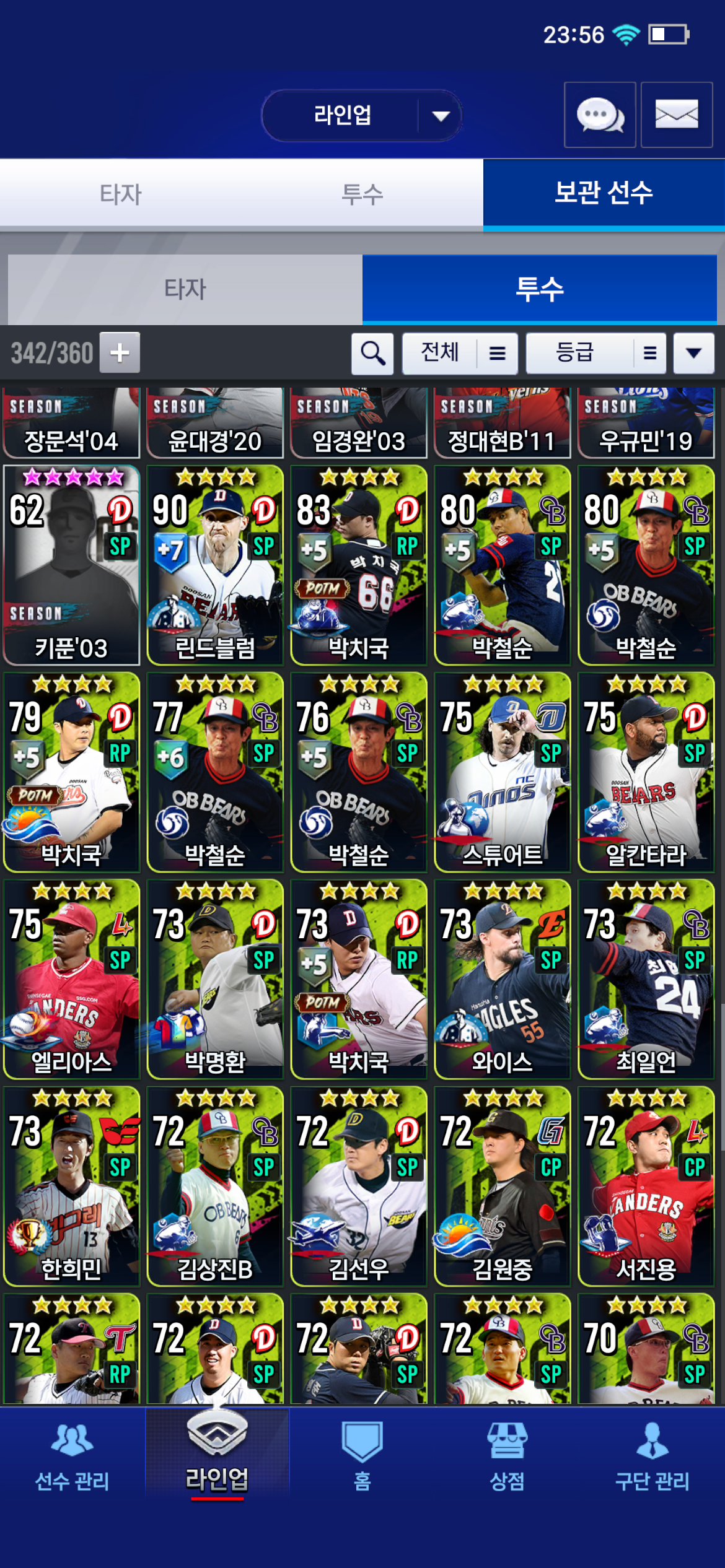The height and width of the screenshot is (1568, 725).
Task: Open the 75-rated 스튜어트 card
Action: tap(502, 772)
